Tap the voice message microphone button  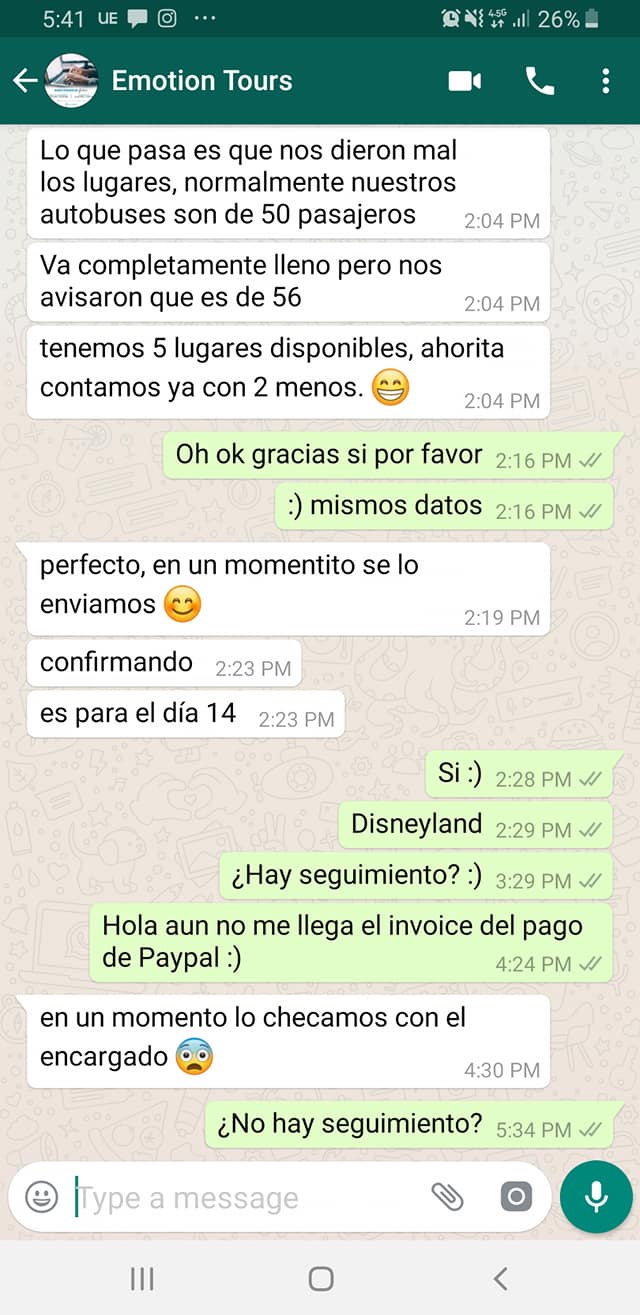[597, 1197]
